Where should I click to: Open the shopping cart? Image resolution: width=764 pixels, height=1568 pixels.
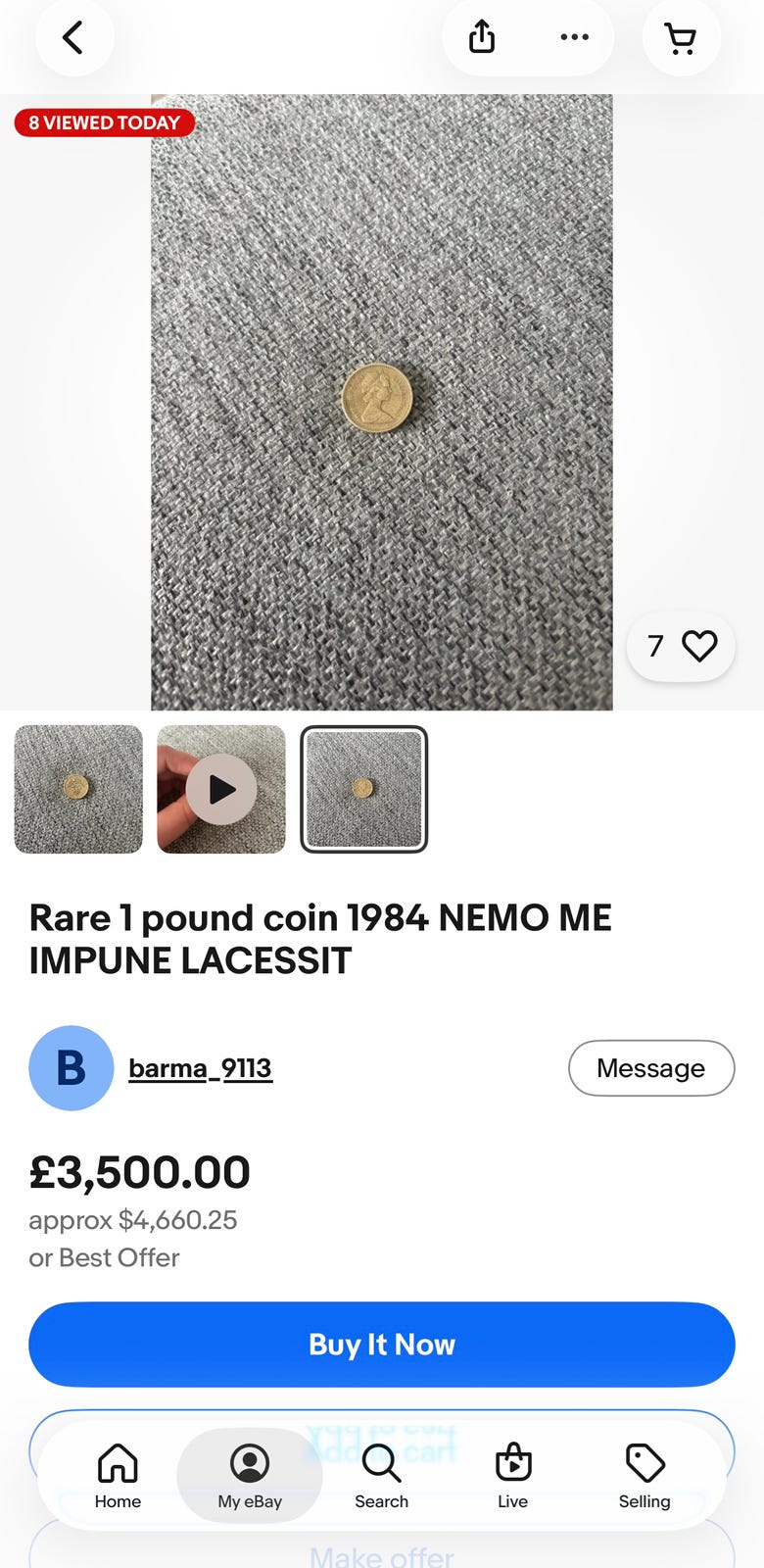point(682,37)
